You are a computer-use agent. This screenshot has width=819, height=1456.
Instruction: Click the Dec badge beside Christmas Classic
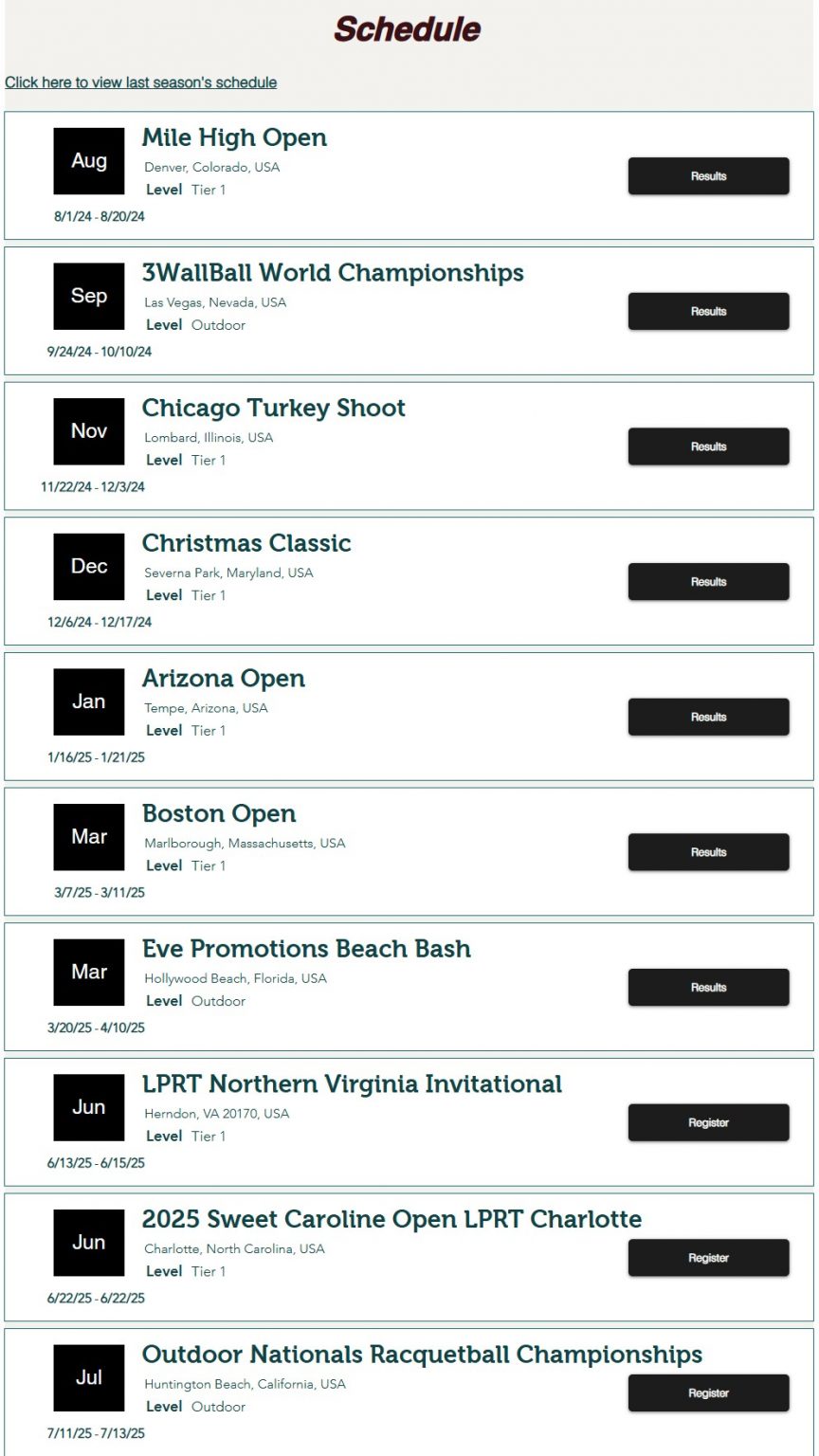88,566
